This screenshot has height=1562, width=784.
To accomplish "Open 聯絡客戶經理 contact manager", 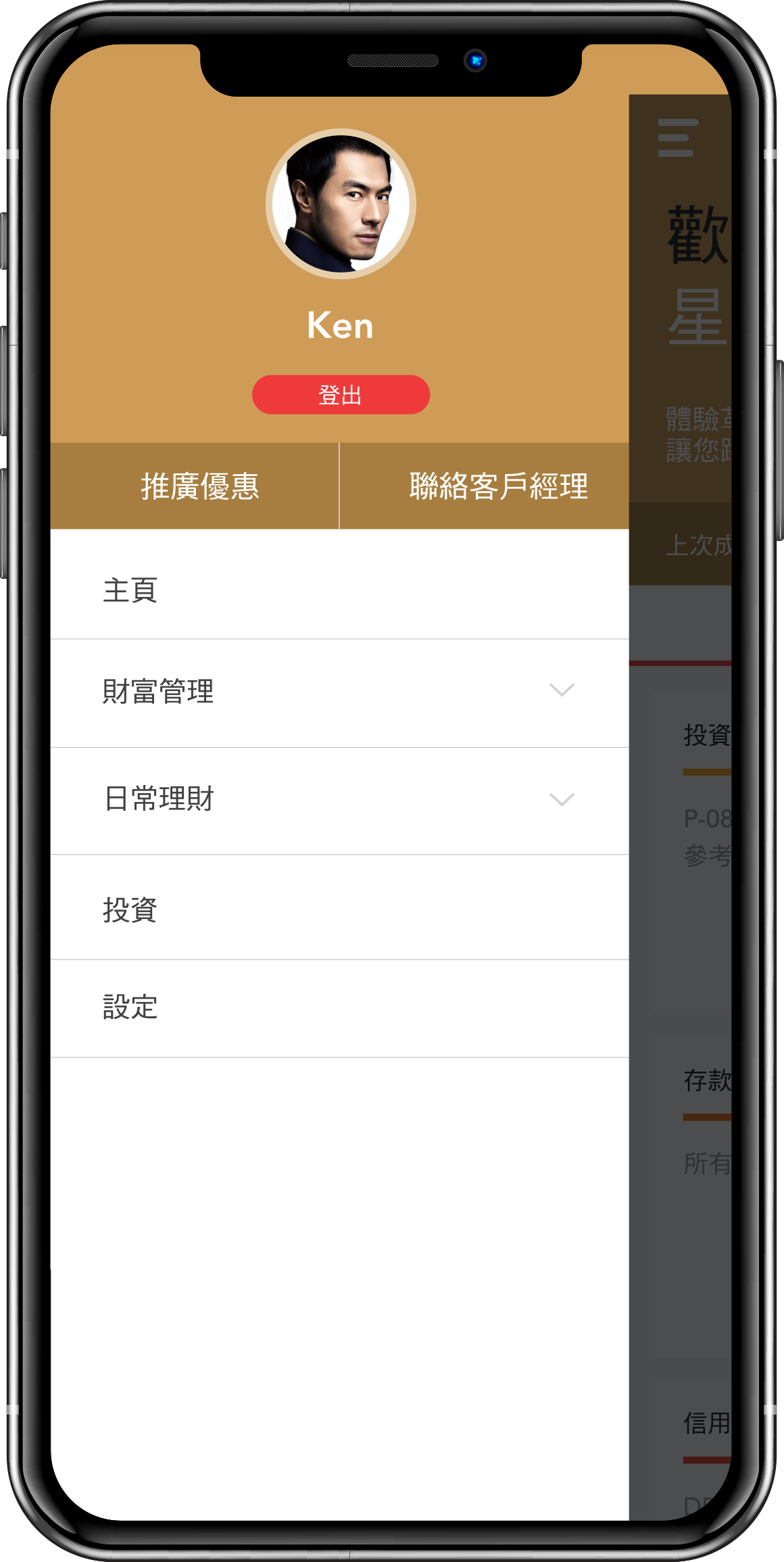I will 498,486.
